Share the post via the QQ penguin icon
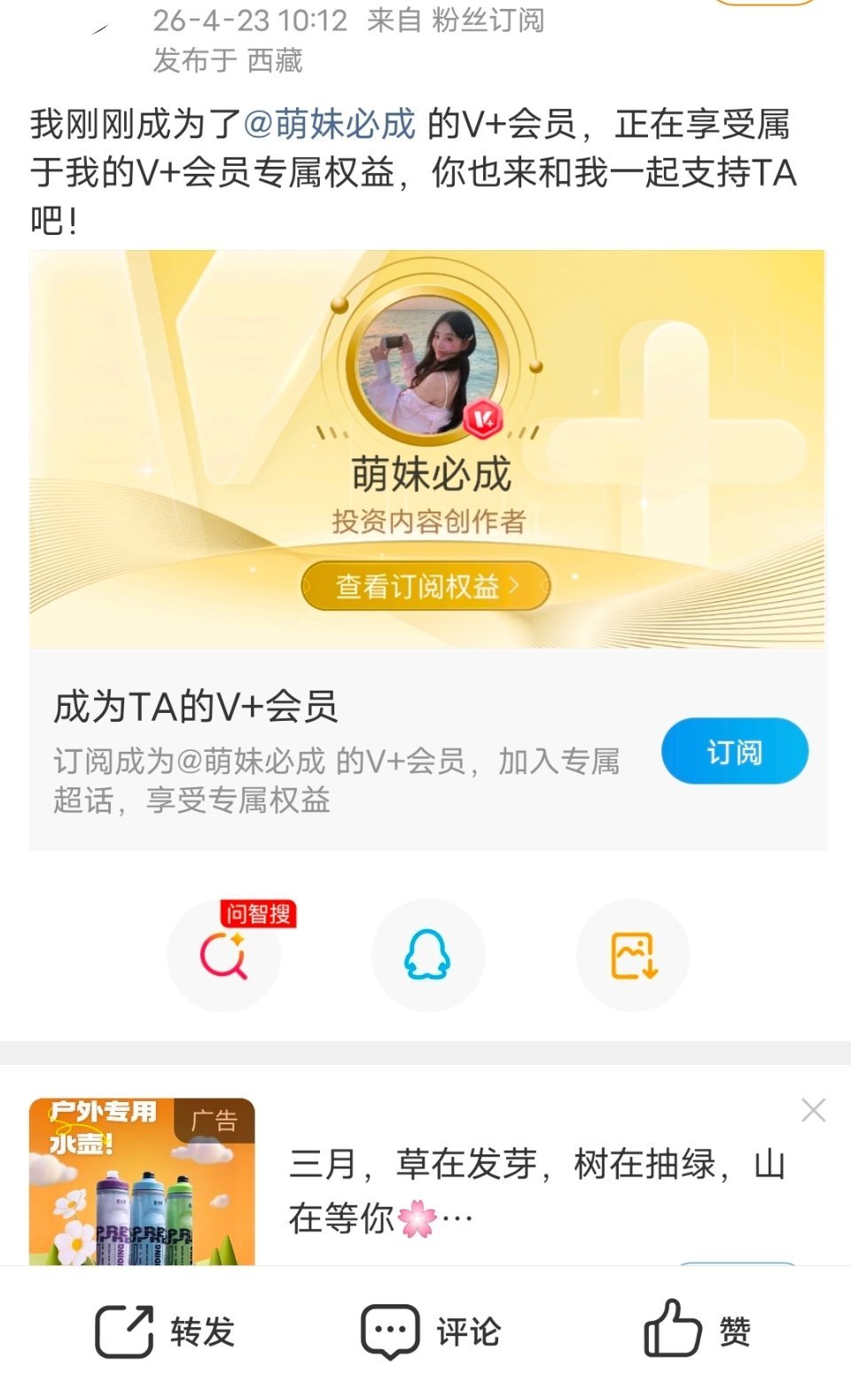This screenshot has width=851, height=1400. tap(428, 955)
